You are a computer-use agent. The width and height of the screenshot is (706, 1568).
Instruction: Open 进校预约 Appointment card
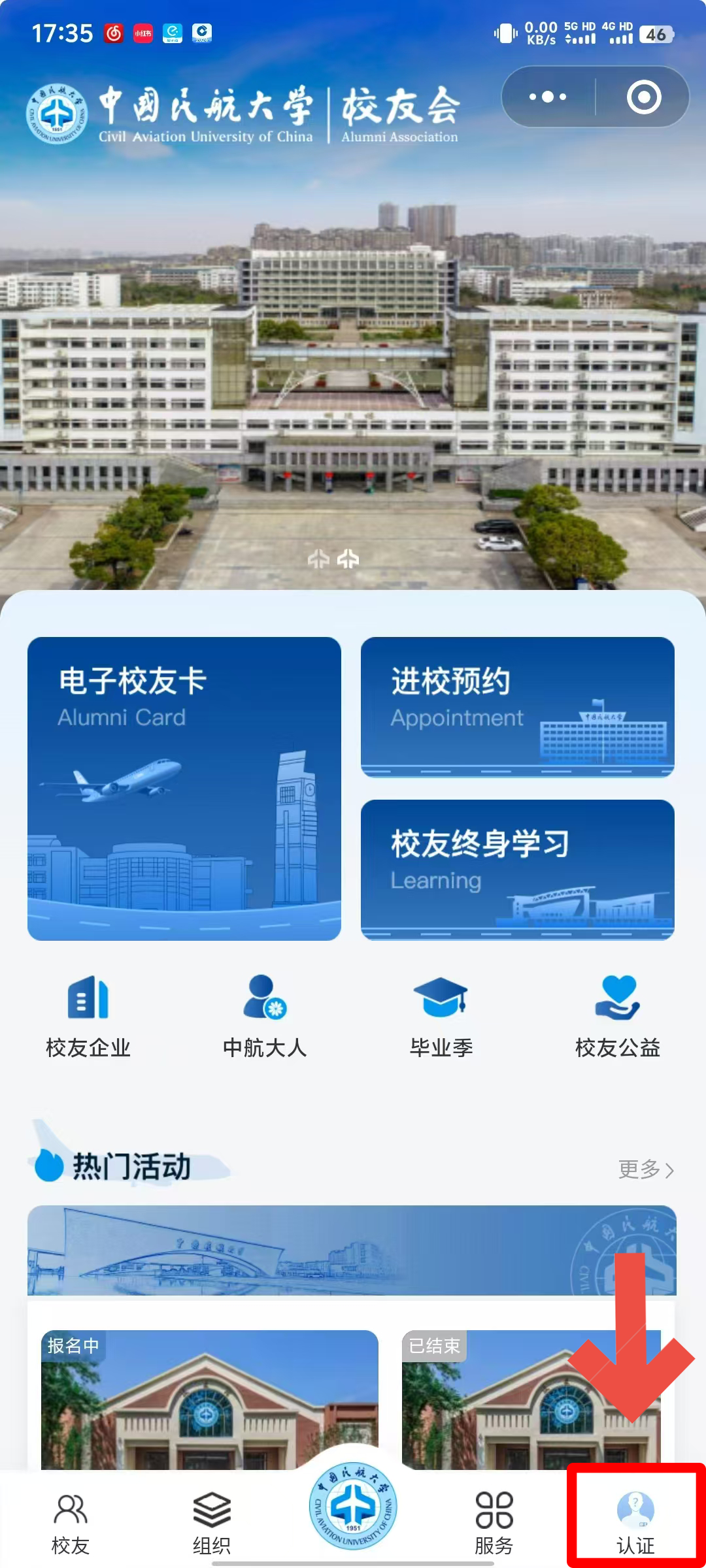click(517, 707)
